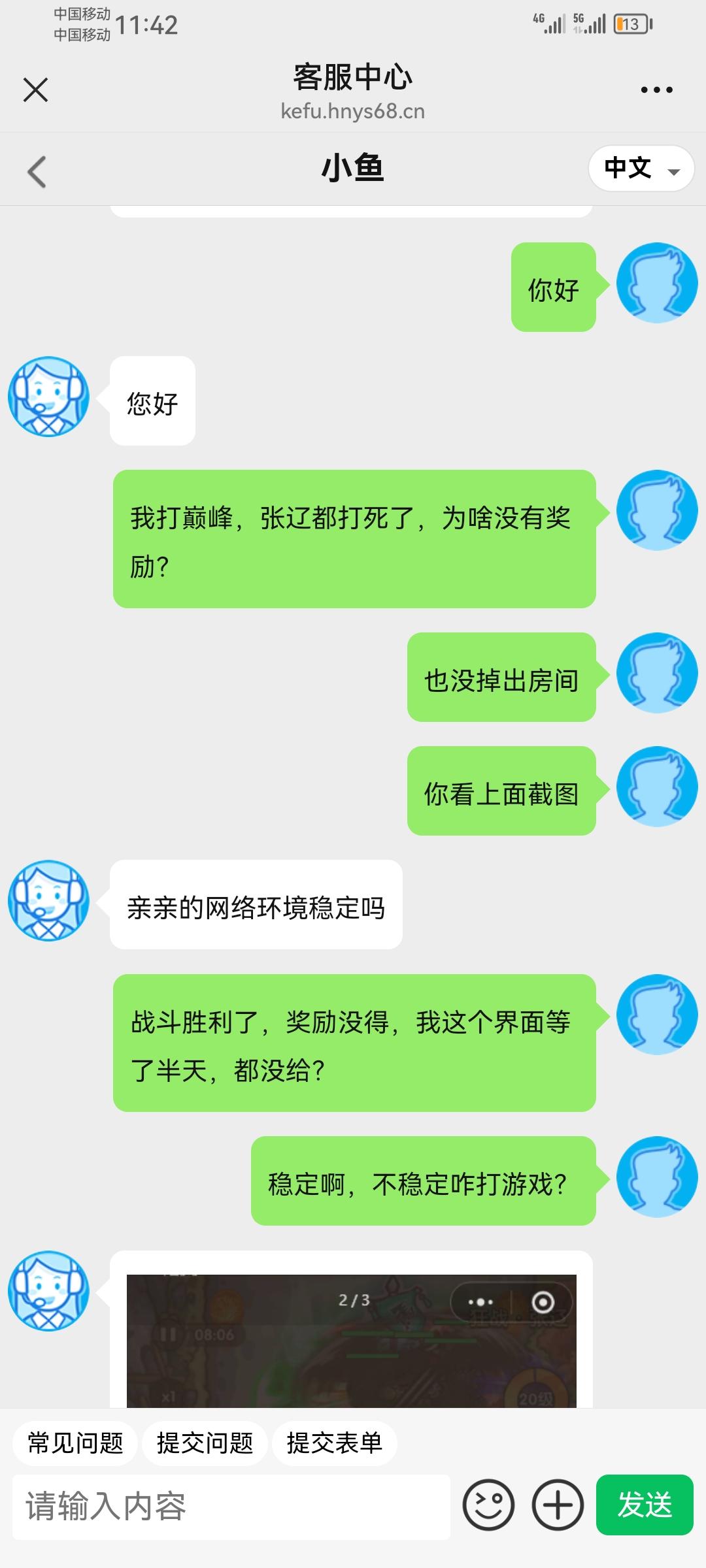Open the 中文 language dropdown
The image size is (706, 1568).
click(x=640, y=168)
